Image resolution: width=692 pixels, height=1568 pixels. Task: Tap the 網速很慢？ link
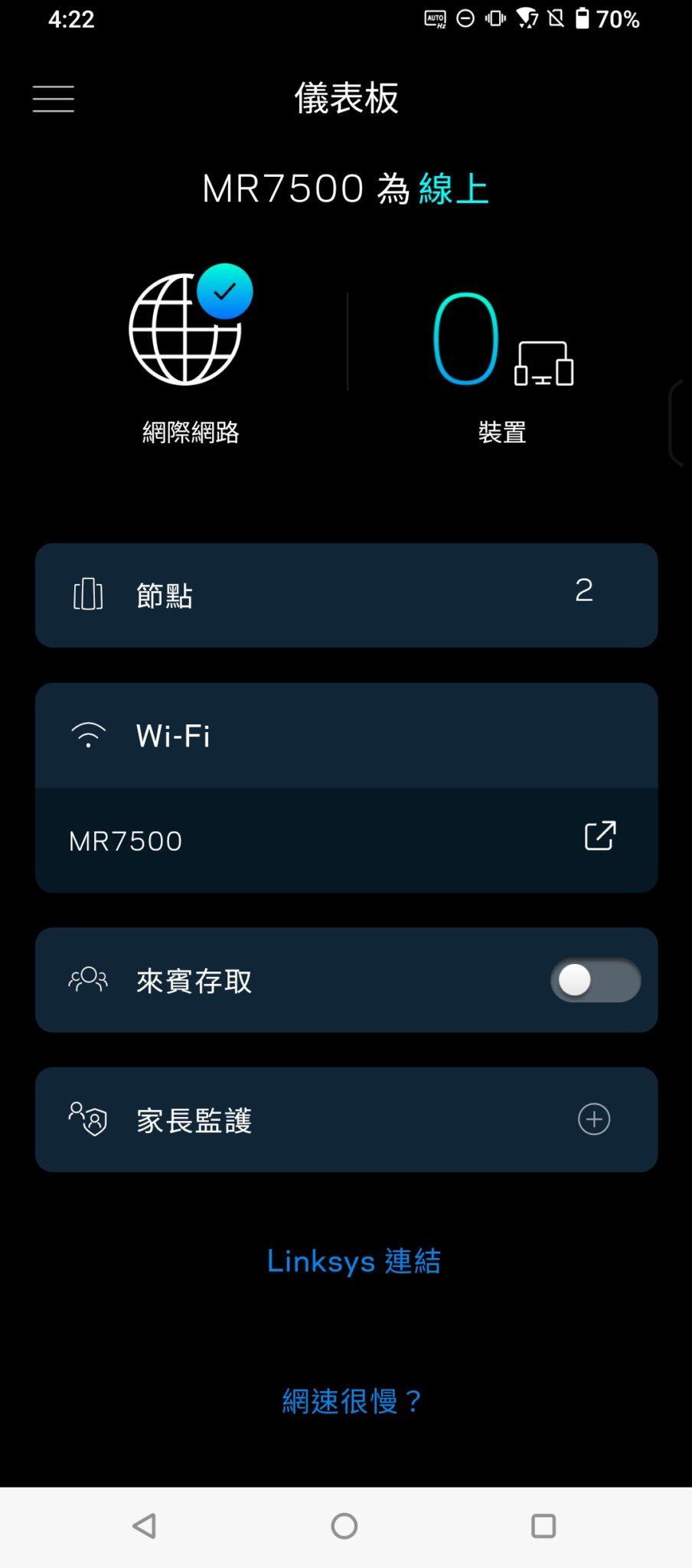click(352, 1401)
